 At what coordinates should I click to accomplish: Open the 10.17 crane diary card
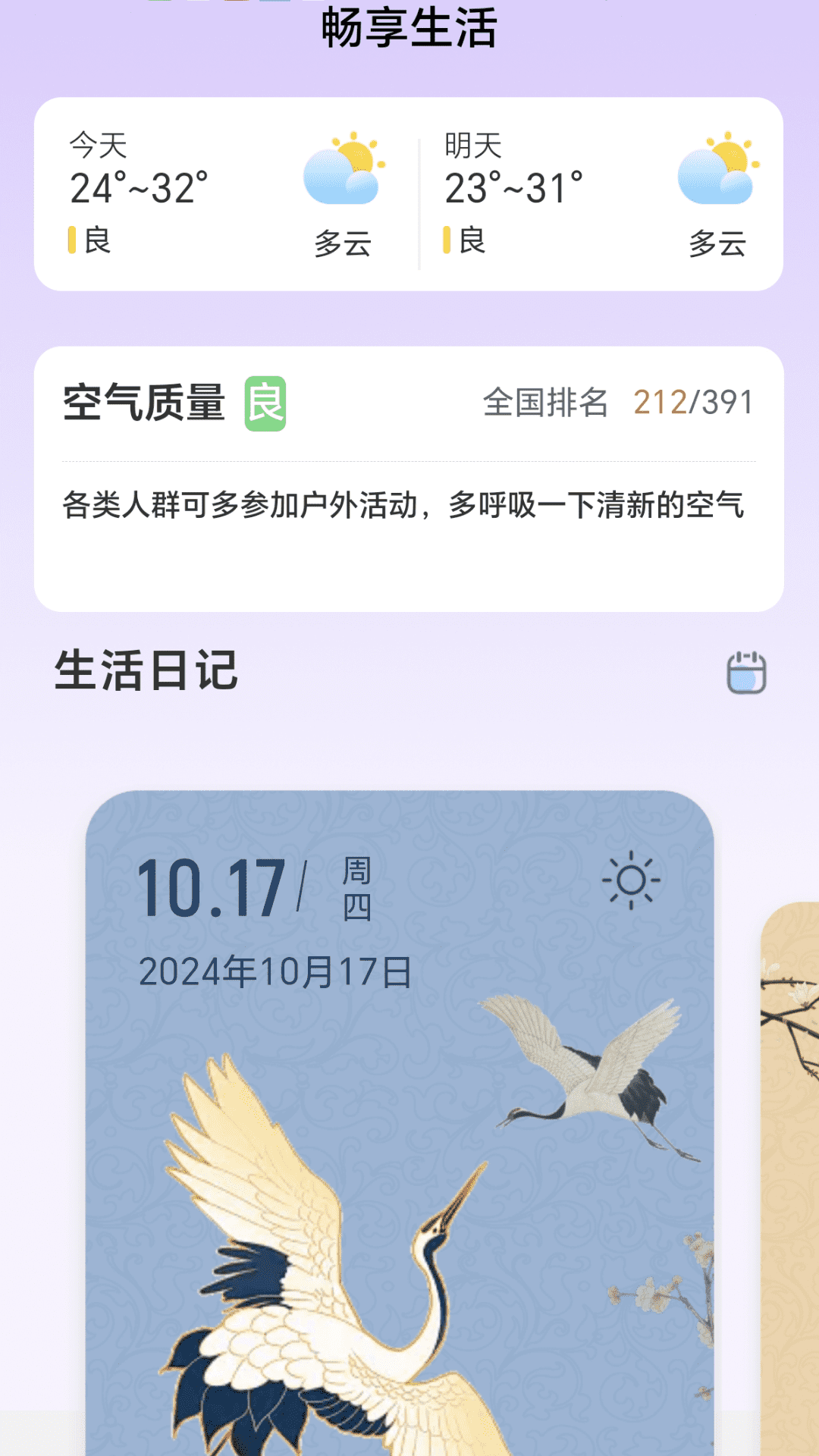[400, 1122]
